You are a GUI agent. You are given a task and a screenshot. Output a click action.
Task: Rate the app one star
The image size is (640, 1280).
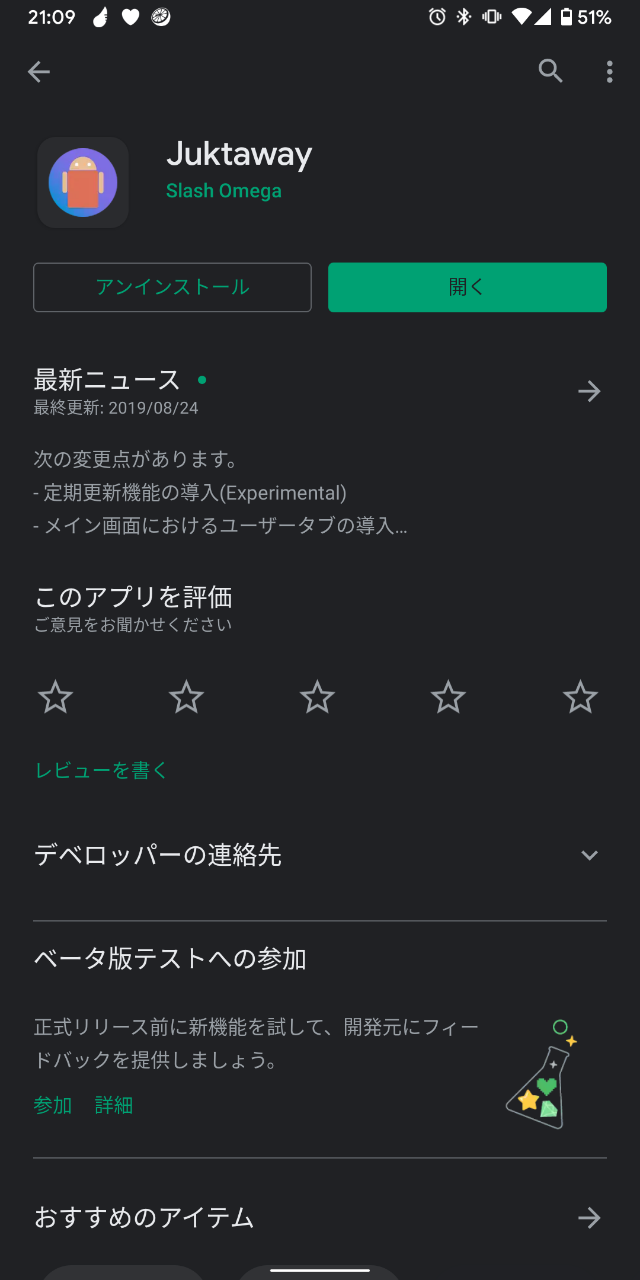55,697
